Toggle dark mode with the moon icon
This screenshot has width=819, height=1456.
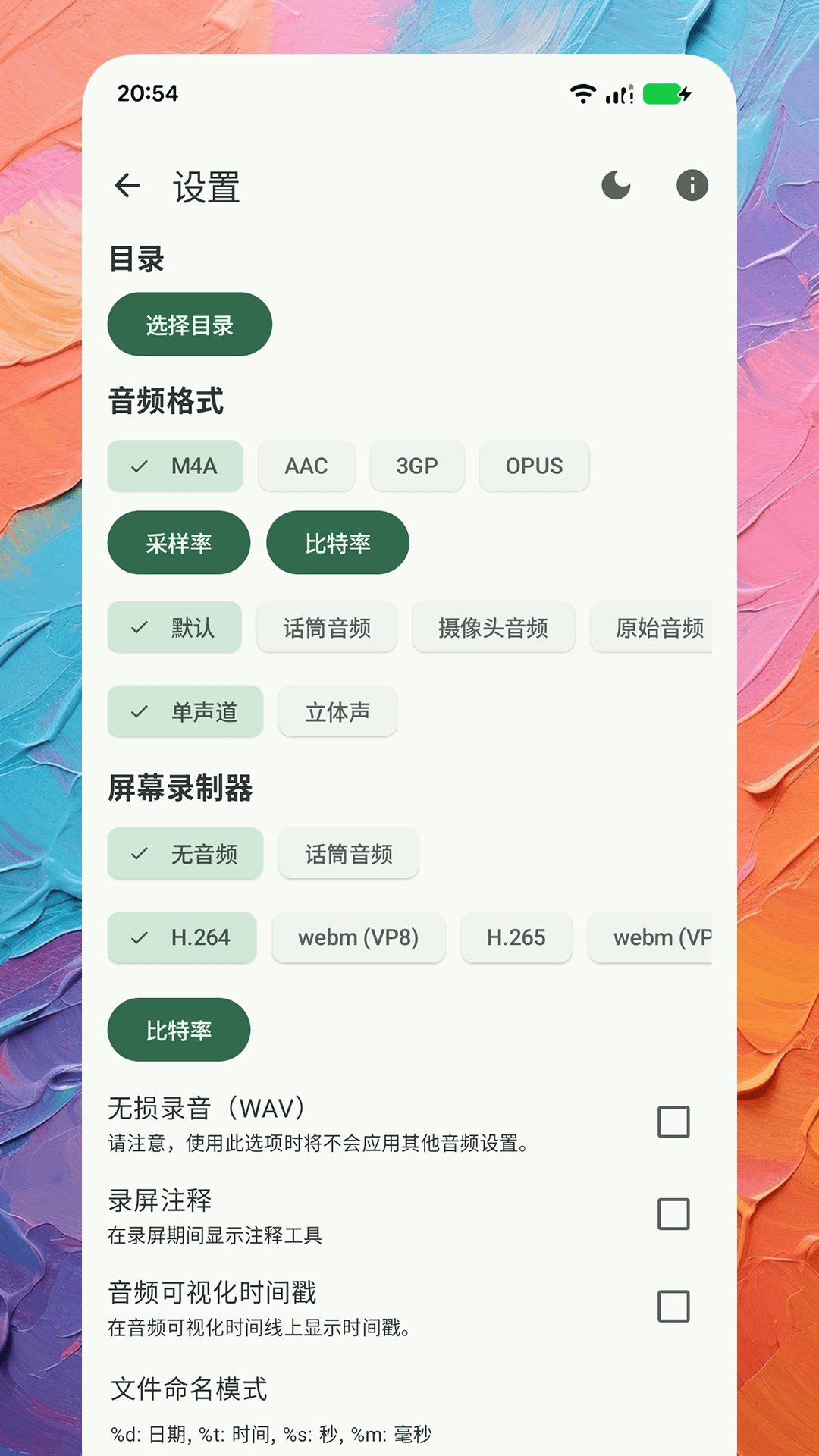616,185
